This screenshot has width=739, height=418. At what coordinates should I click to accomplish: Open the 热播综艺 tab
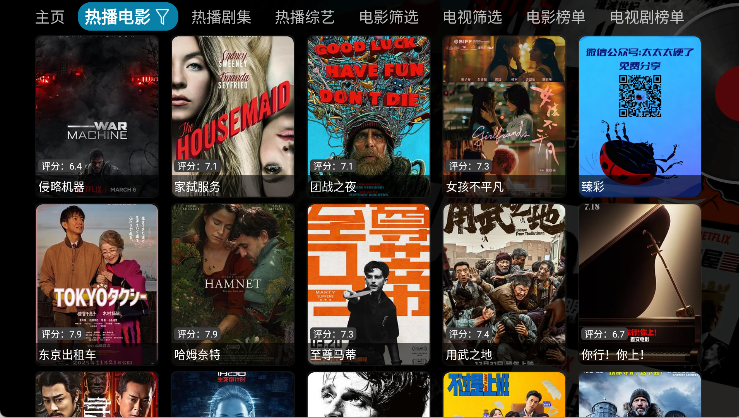click(305, 17)
